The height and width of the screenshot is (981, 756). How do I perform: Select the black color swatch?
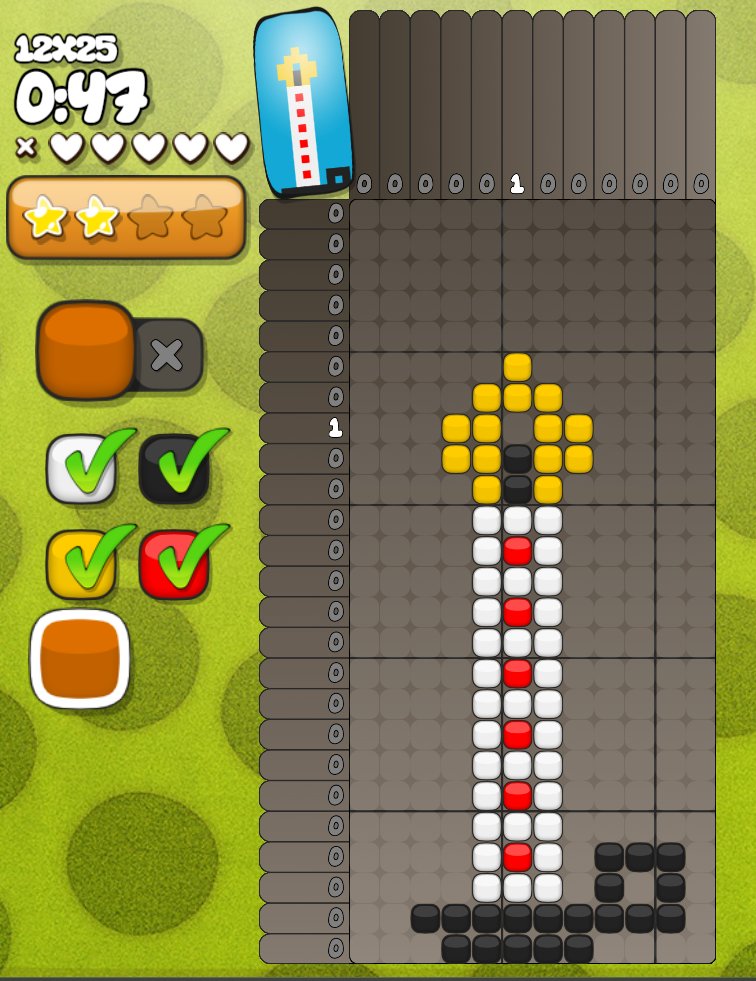(174, 469)
